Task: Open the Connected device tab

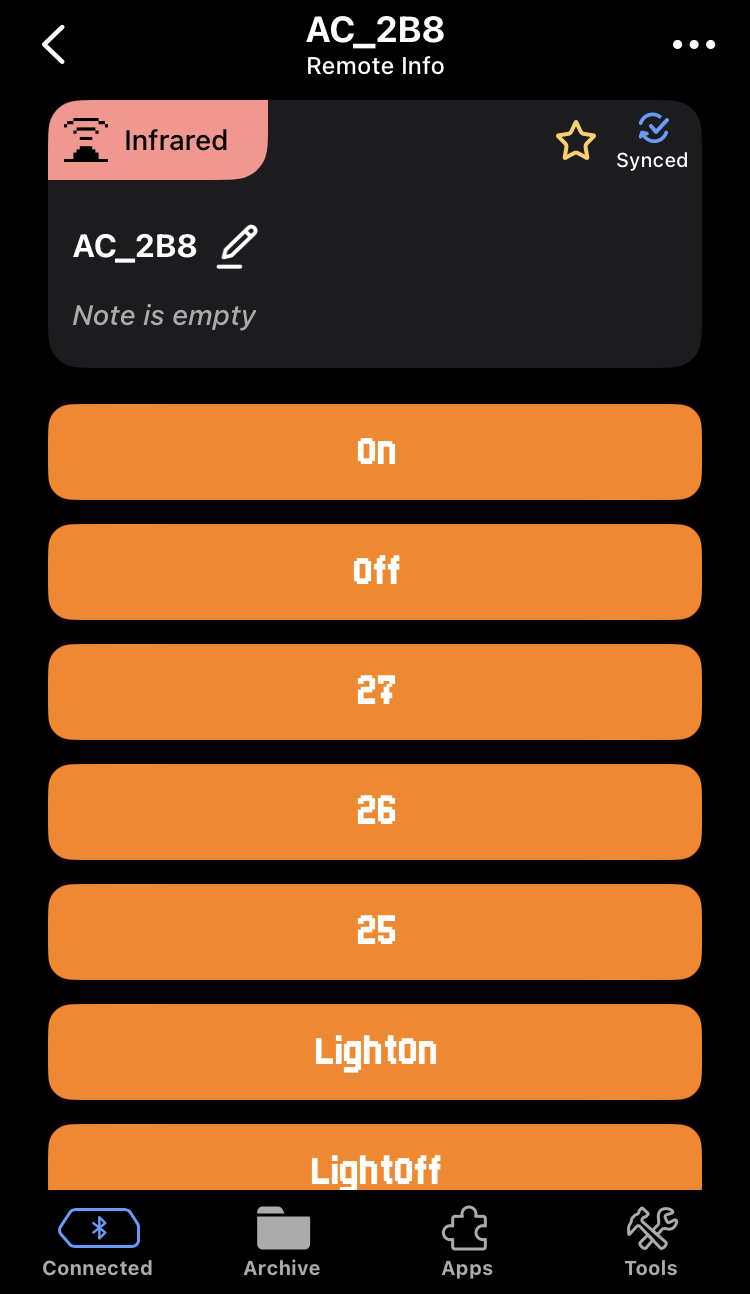Action: coord(98,1242)
